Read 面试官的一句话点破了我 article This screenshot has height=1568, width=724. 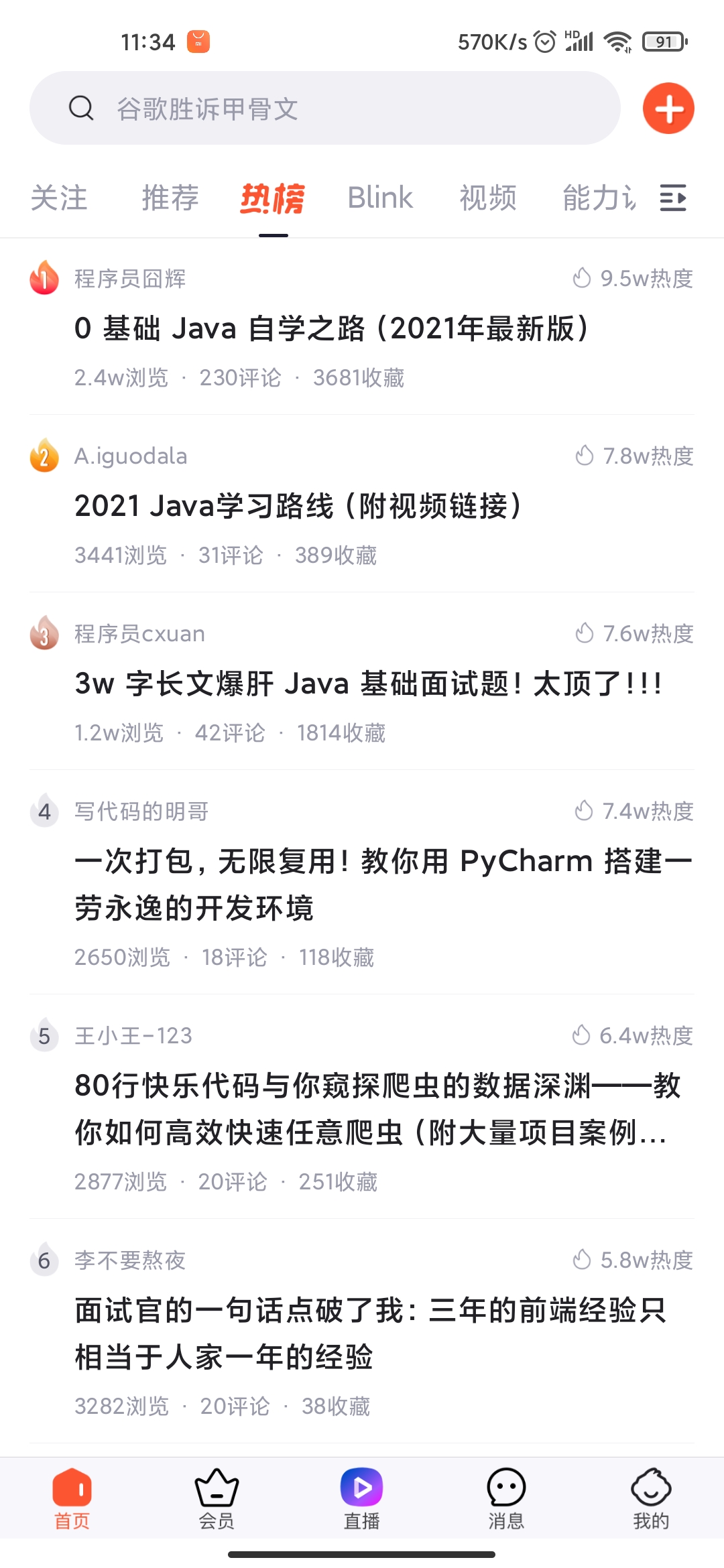[x=369, y=1333]
